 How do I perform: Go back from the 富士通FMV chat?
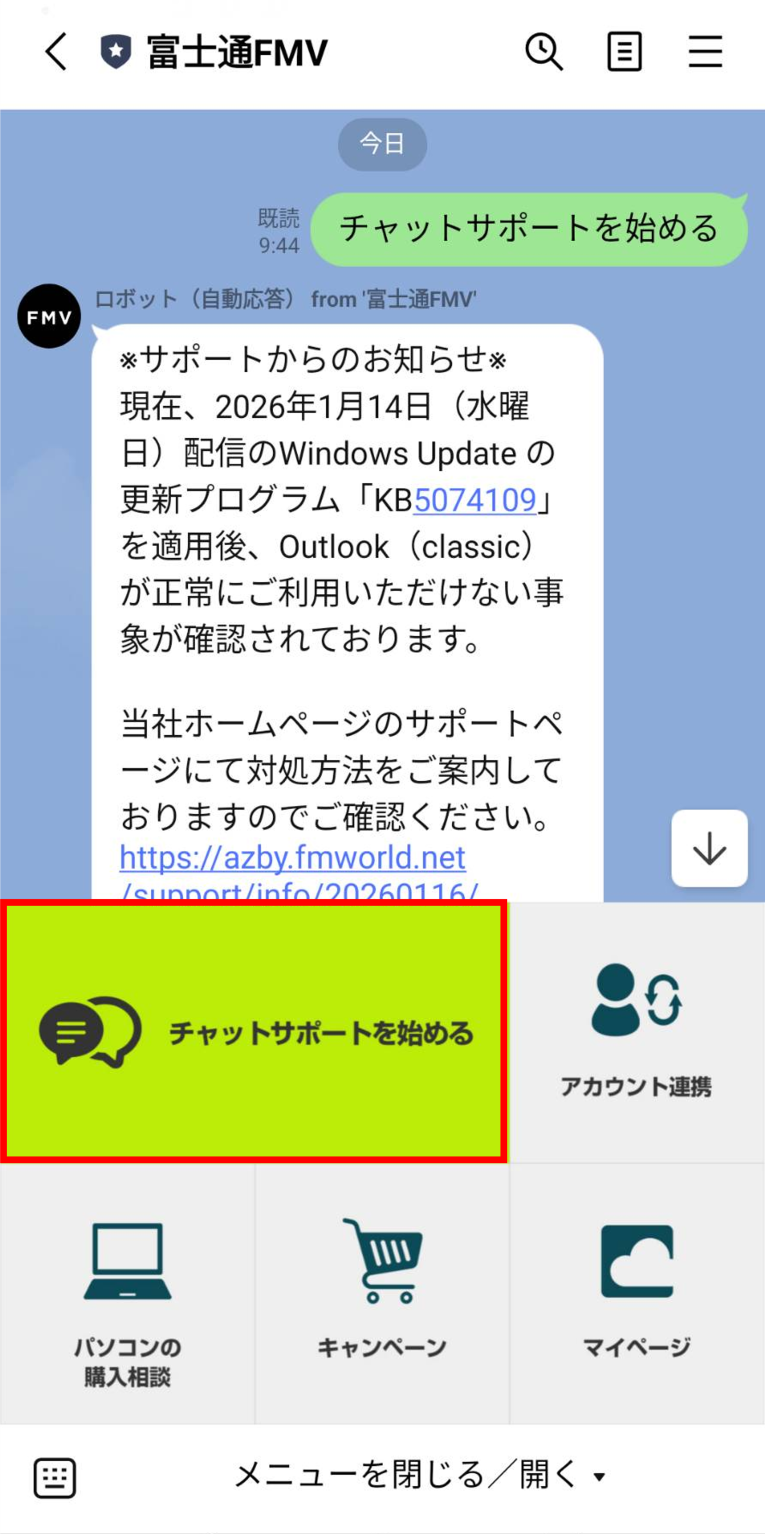56,51
